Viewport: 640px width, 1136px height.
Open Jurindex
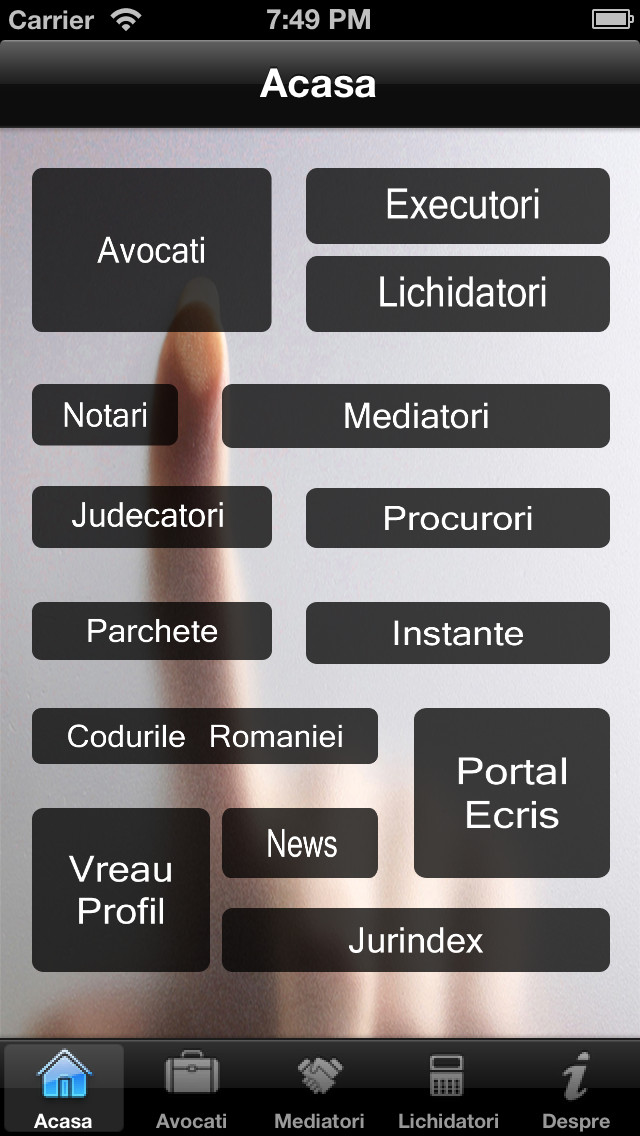click(415, 940)
